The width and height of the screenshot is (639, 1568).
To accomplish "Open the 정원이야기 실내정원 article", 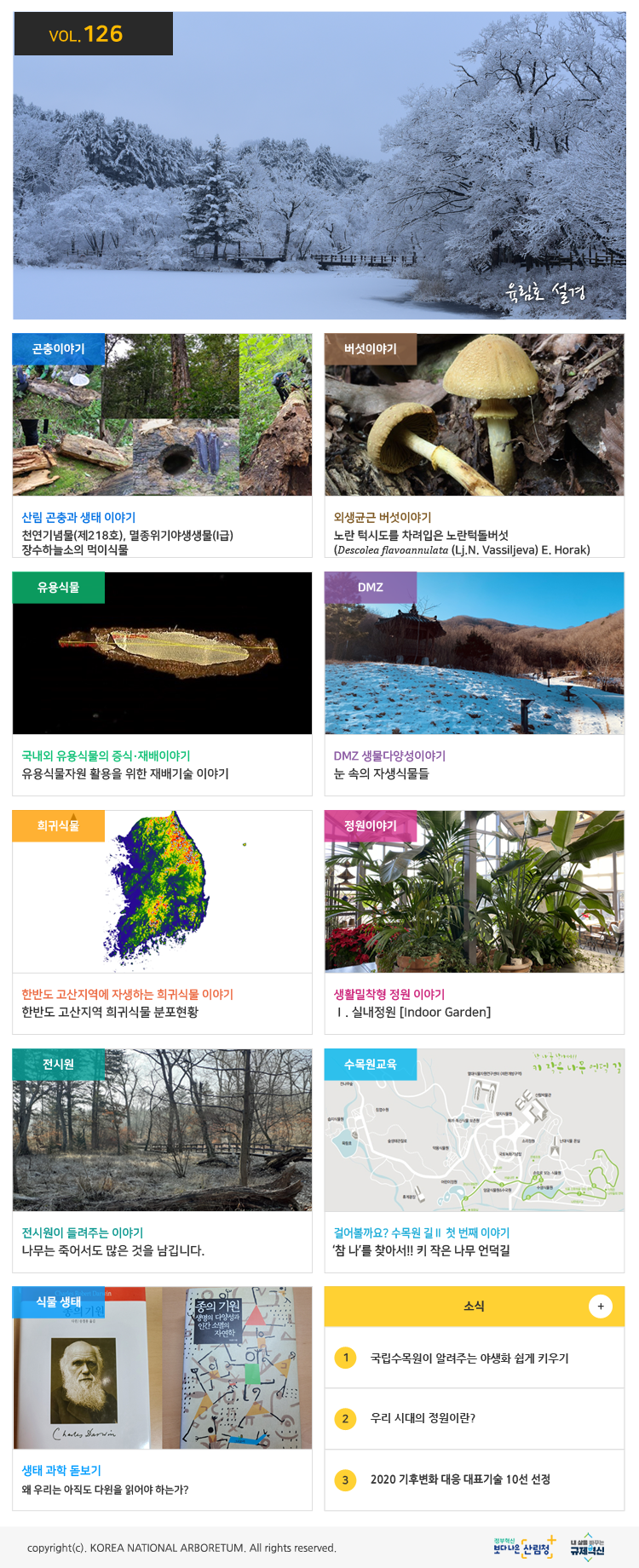I will click(x=474, y=922).
